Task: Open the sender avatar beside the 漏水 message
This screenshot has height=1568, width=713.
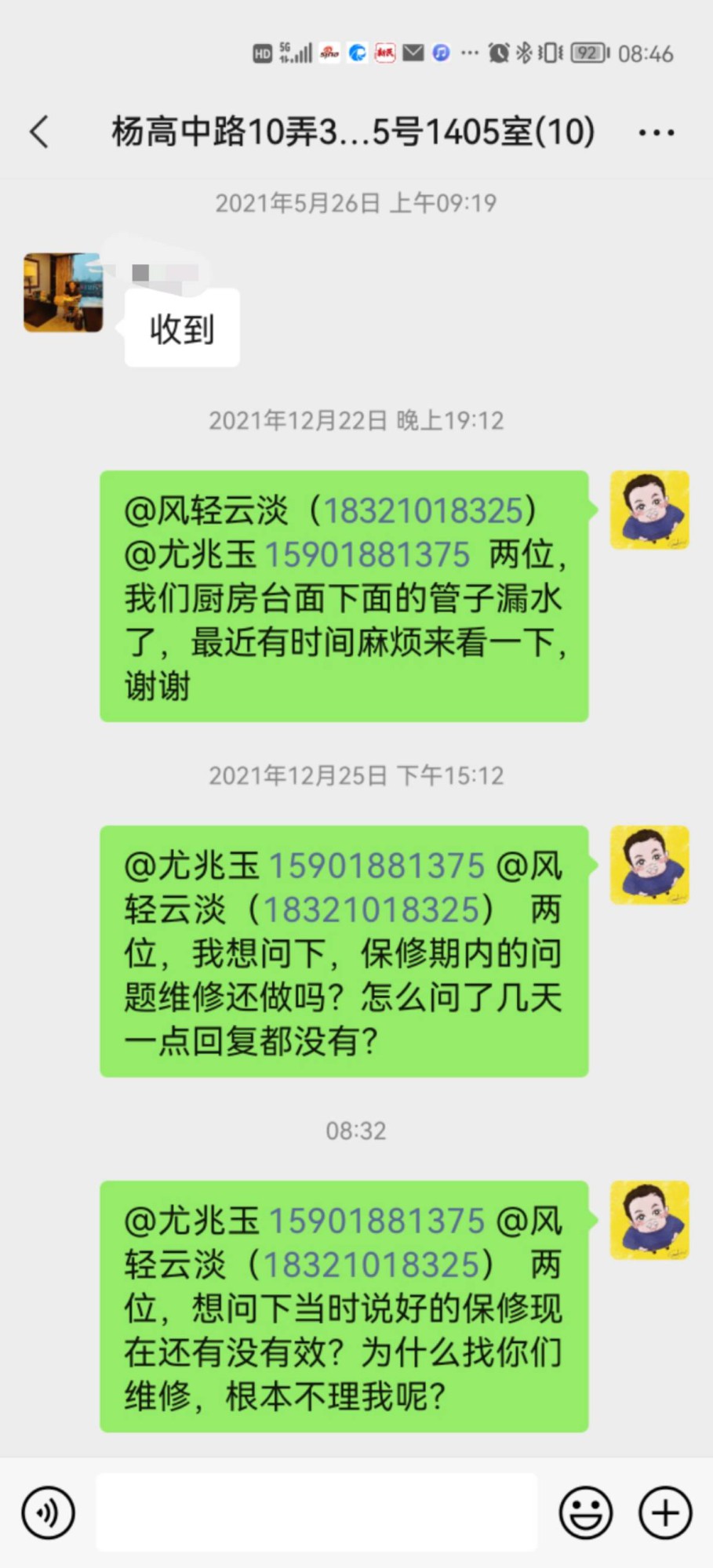Action: (x=649, y=510)
